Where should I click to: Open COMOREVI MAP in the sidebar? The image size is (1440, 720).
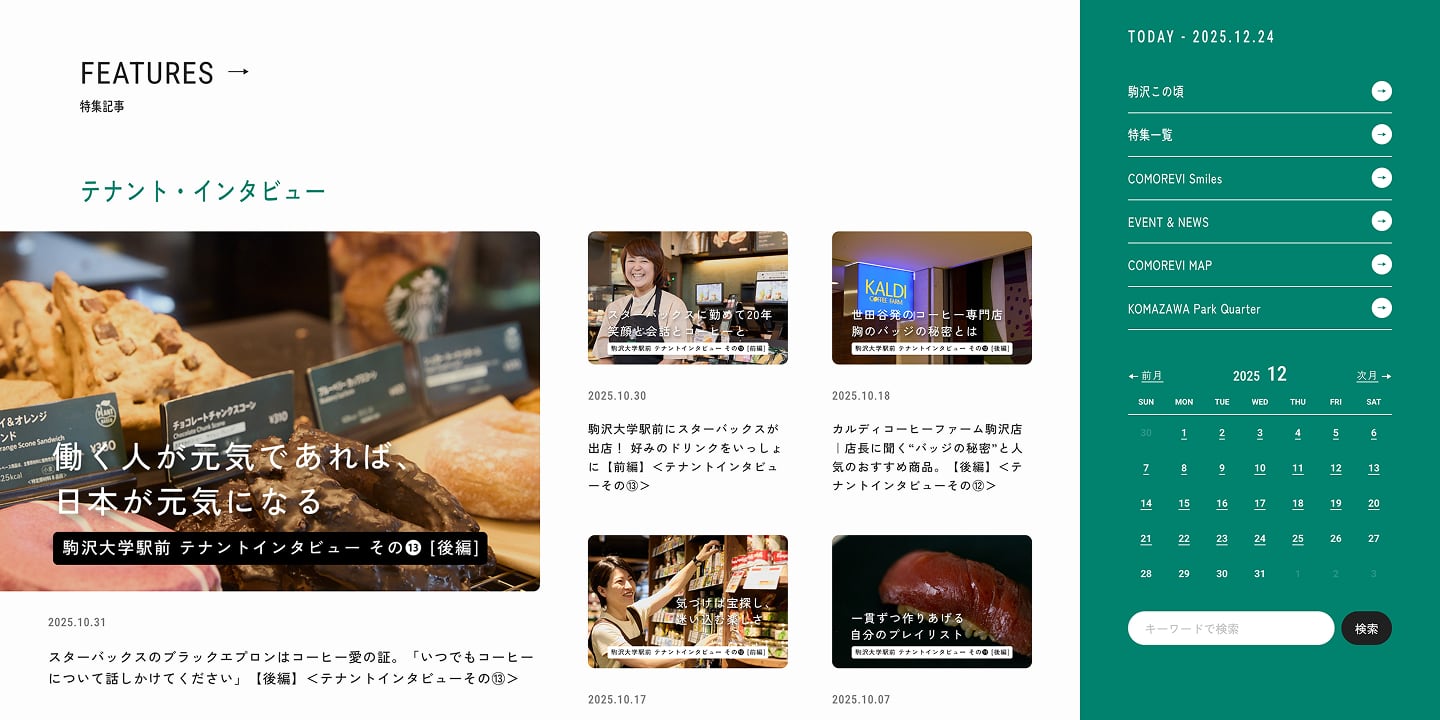1259,265
